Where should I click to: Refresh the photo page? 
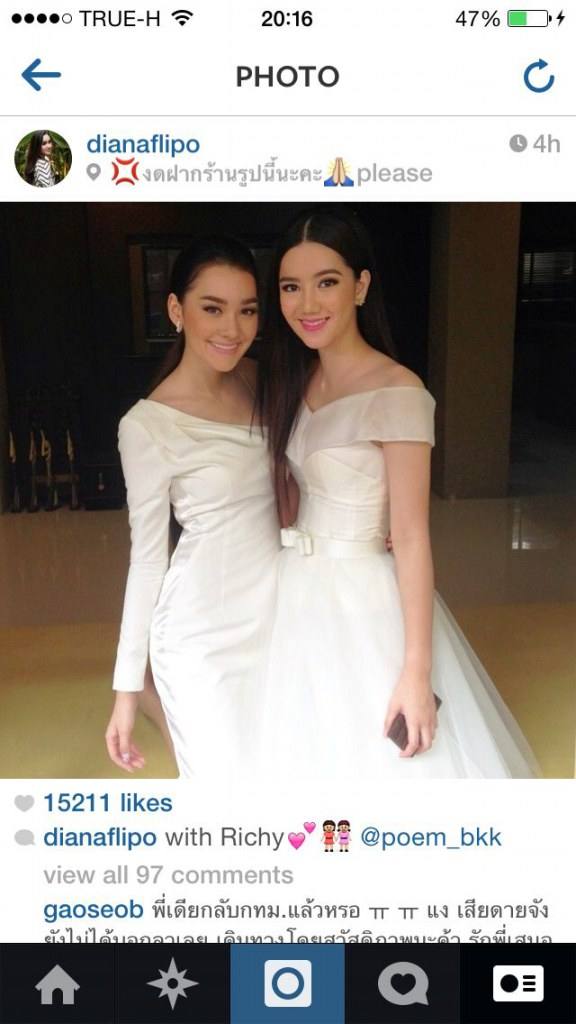click(539, 76)
